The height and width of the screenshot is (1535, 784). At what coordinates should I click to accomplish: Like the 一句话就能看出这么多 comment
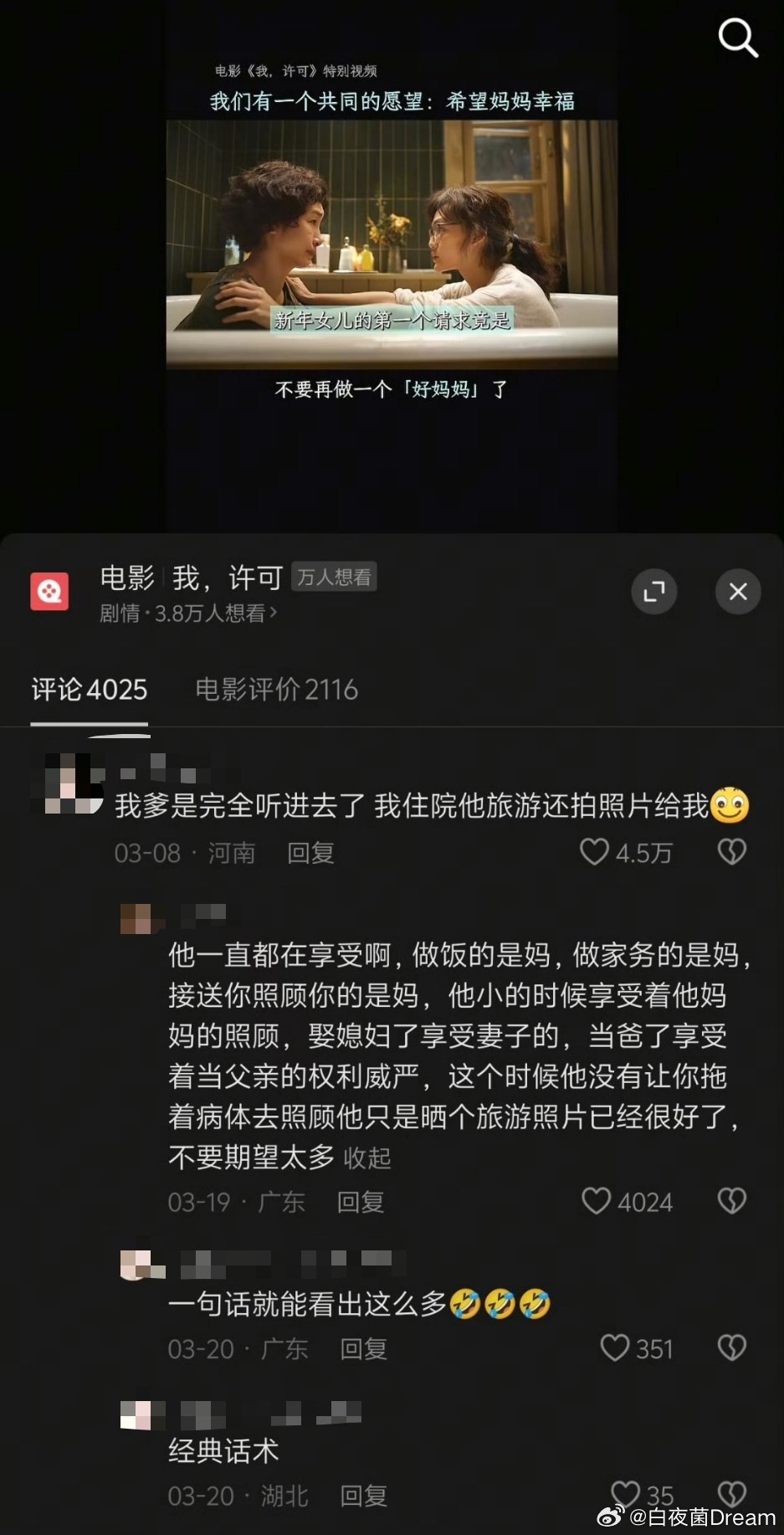(x=617, y=1348)
